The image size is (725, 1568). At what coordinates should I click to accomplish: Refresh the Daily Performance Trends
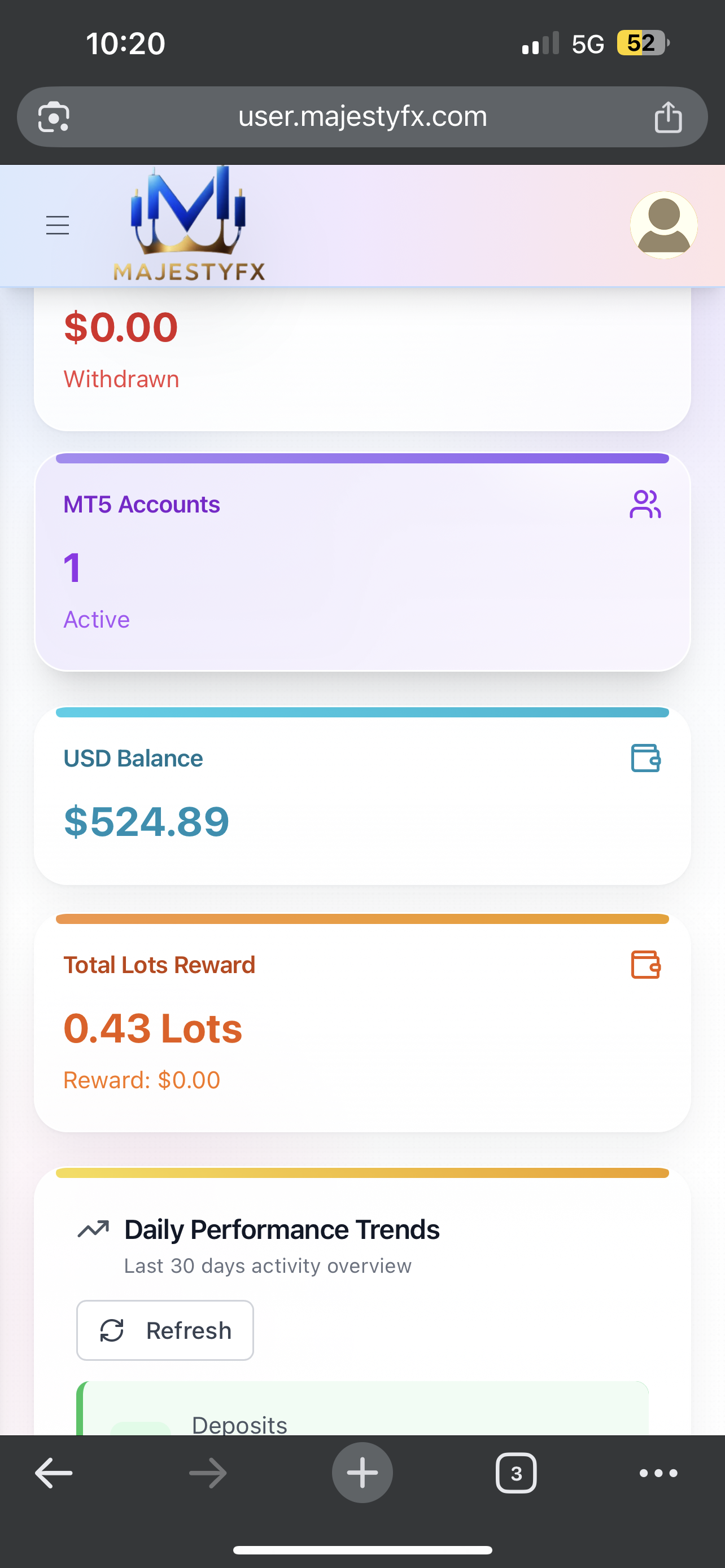coord(165,1330)
